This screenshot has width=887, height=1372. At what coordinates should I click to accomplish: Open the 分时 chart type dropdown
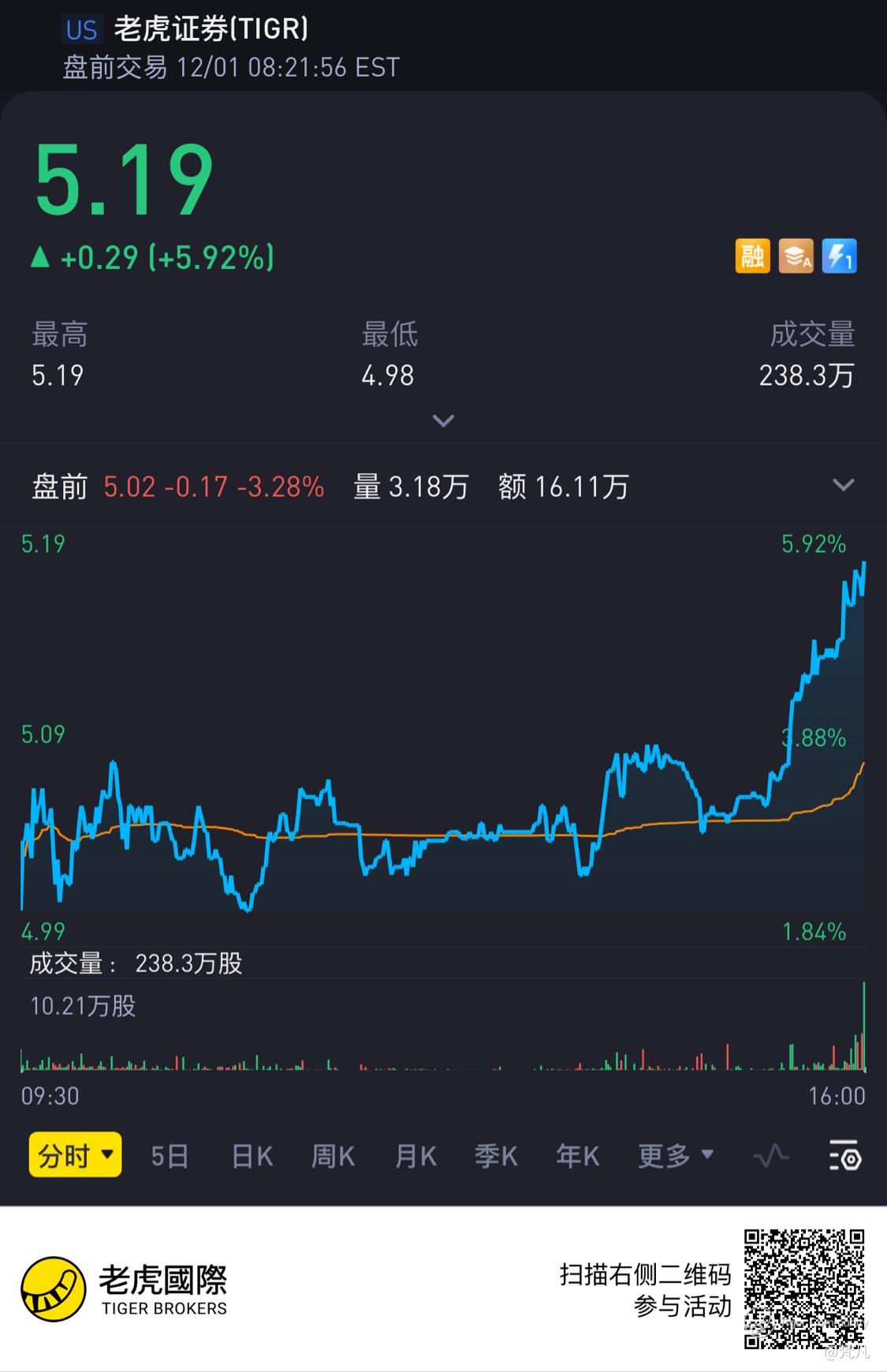coord(76,1155)
